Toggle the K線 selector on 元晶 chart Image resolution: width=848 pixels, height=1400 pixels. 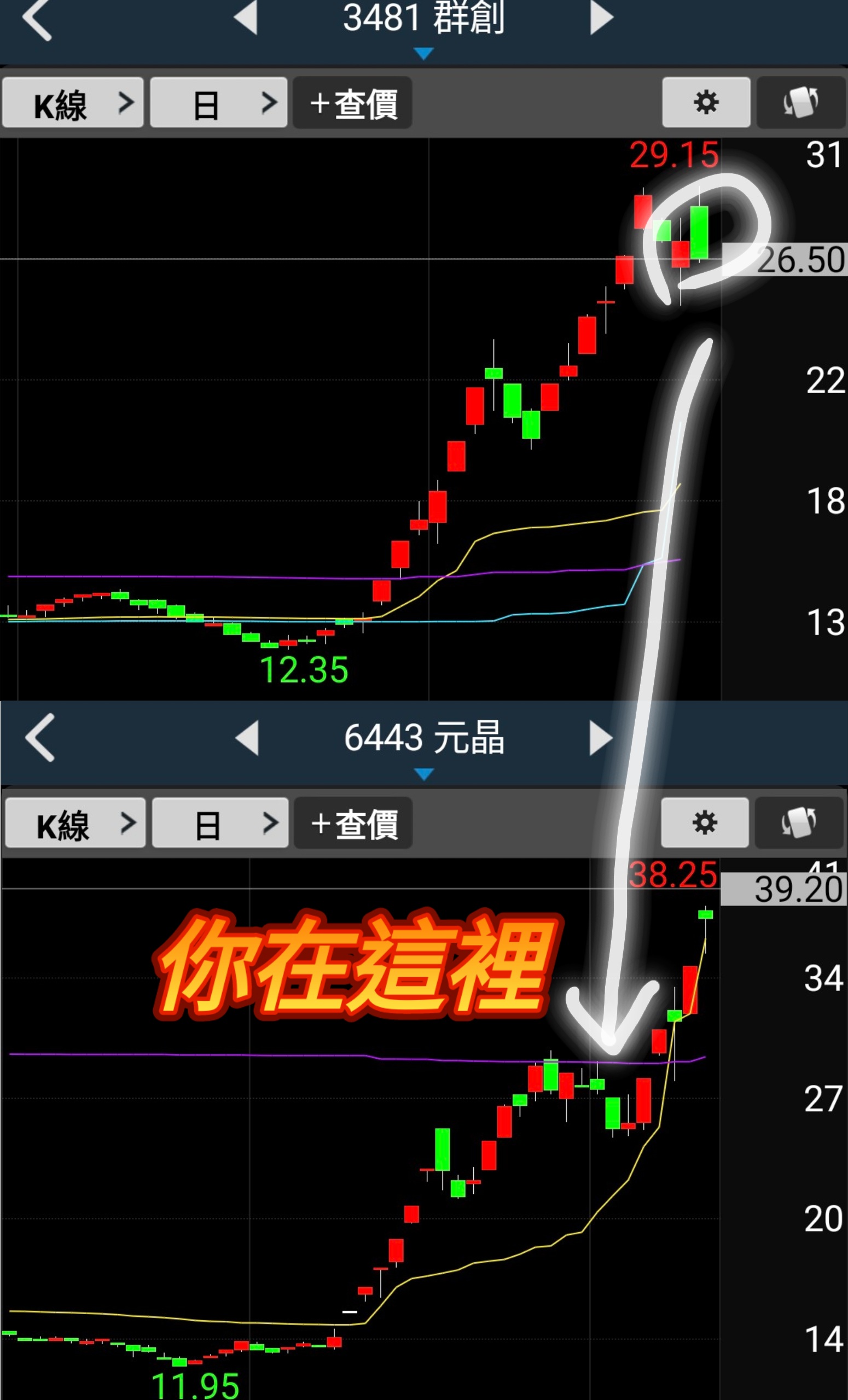[x=74, y=824]
